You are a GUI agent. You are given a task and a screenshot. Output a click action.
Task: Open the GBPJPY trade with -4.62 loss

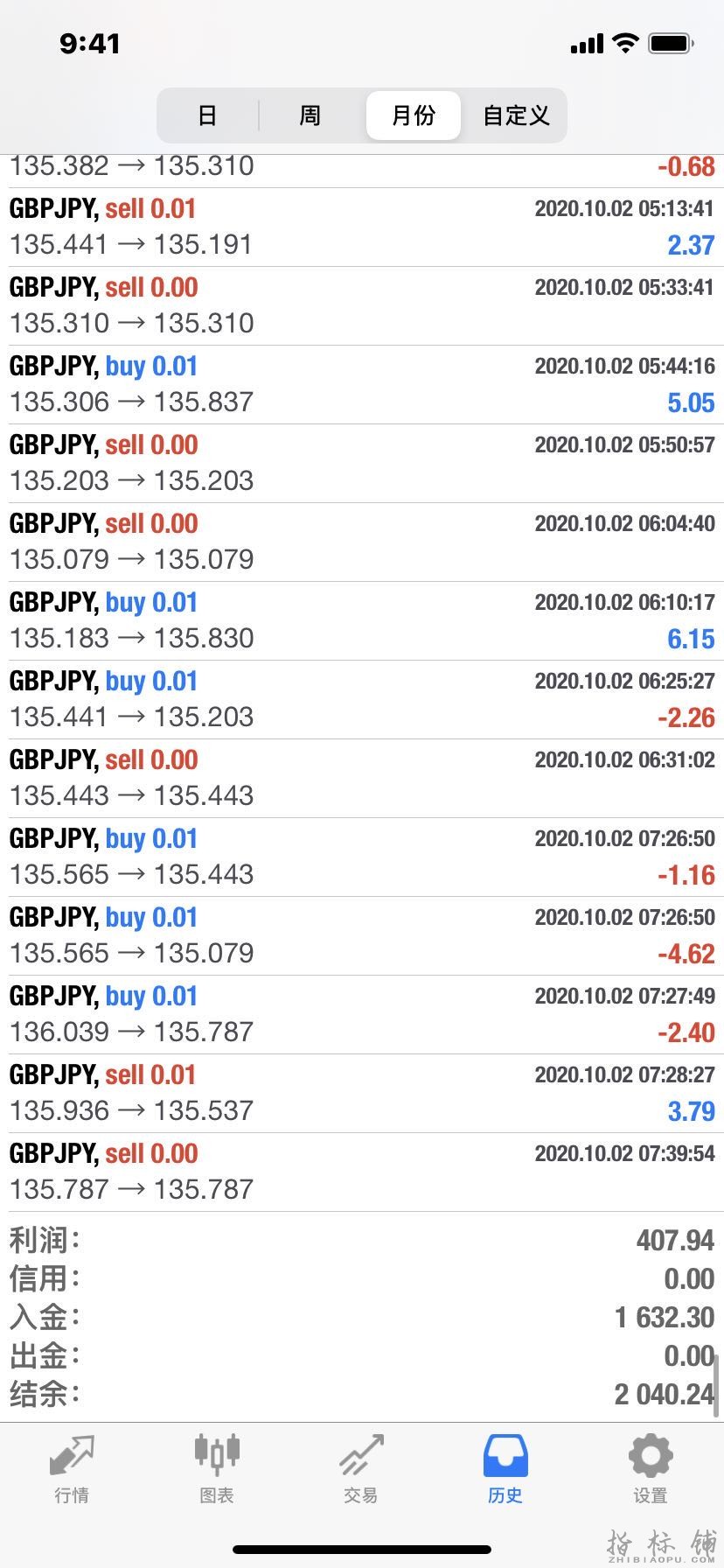click(x=362, y=936)
